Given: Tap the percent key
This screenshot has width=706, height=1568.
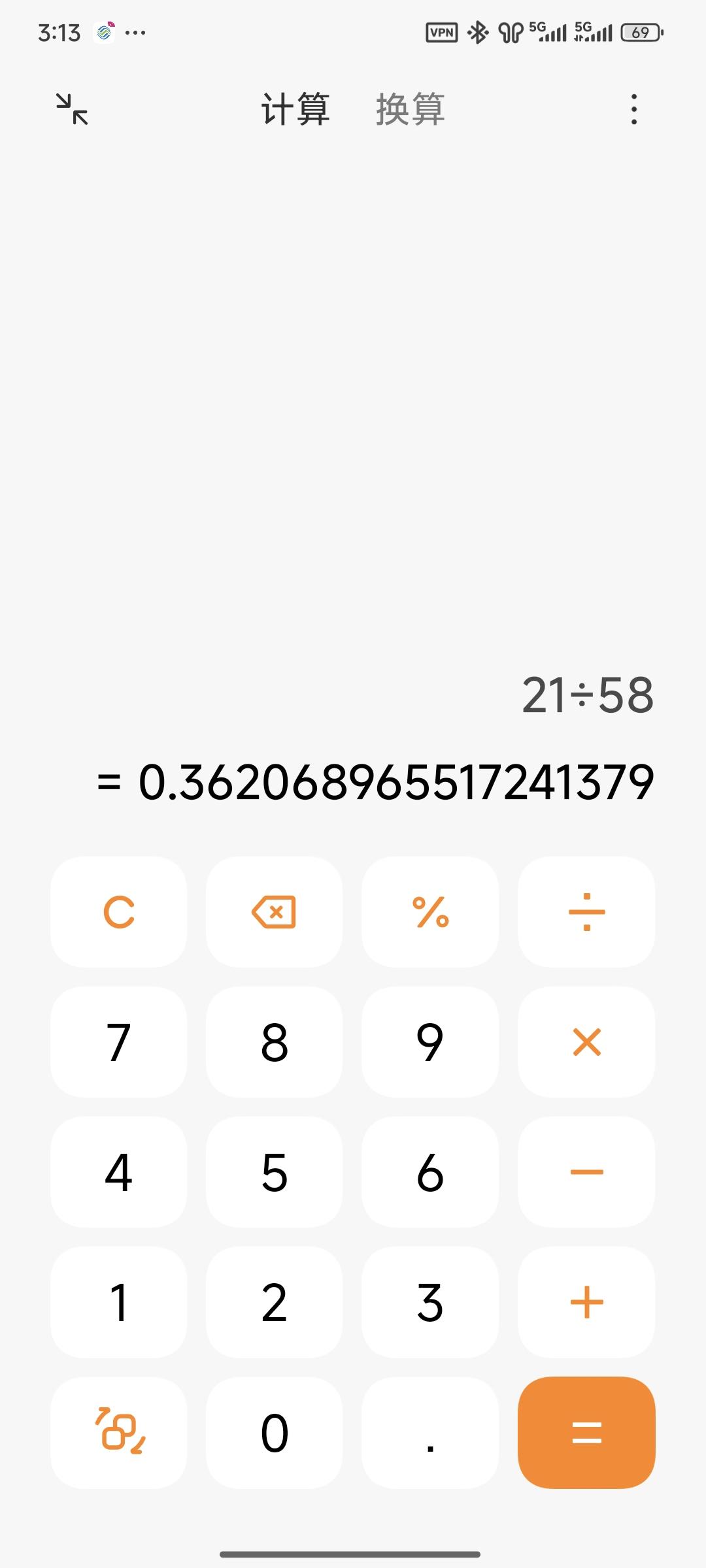Looking at the screenshot, I should (x=430, y=911).
